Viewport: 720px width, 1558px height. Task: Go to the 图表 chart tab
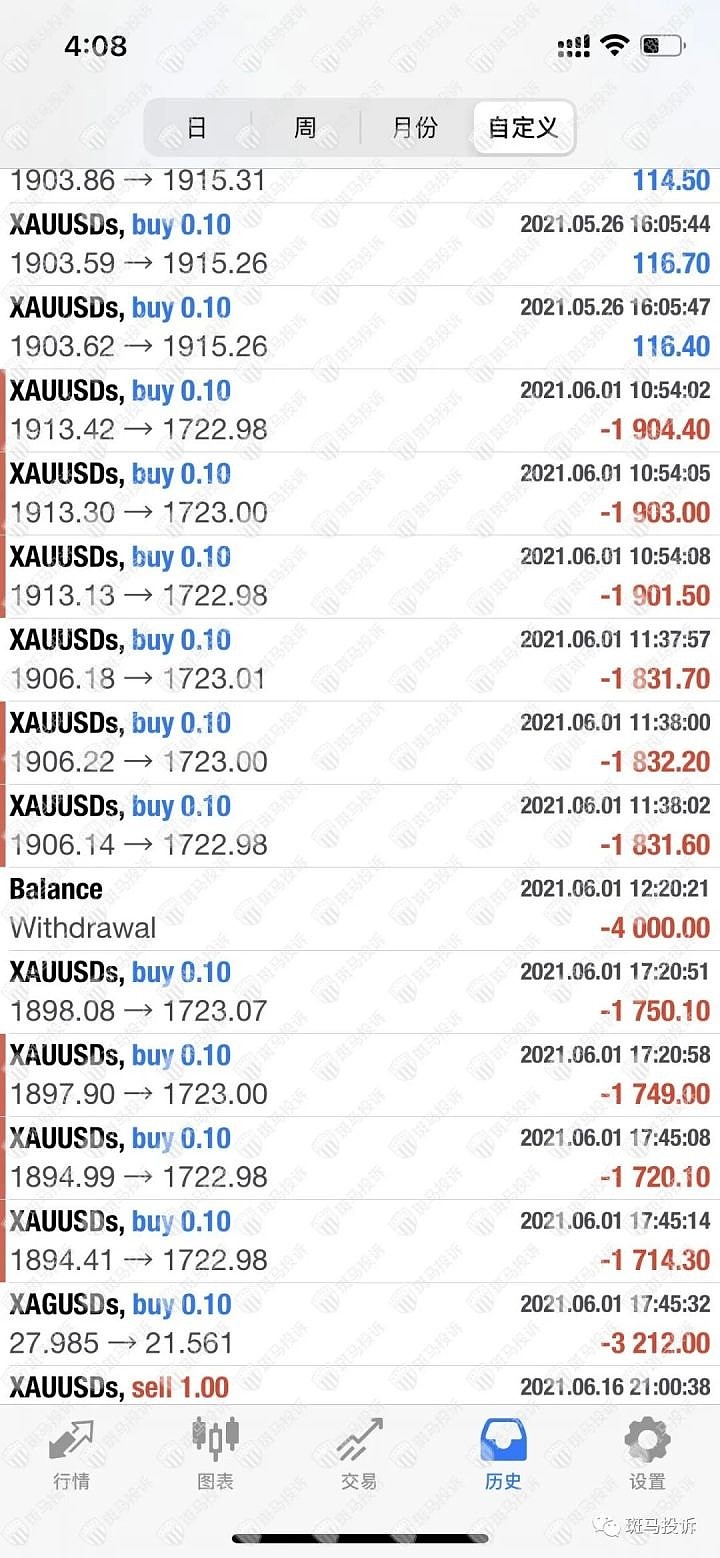pos(216,1454)
